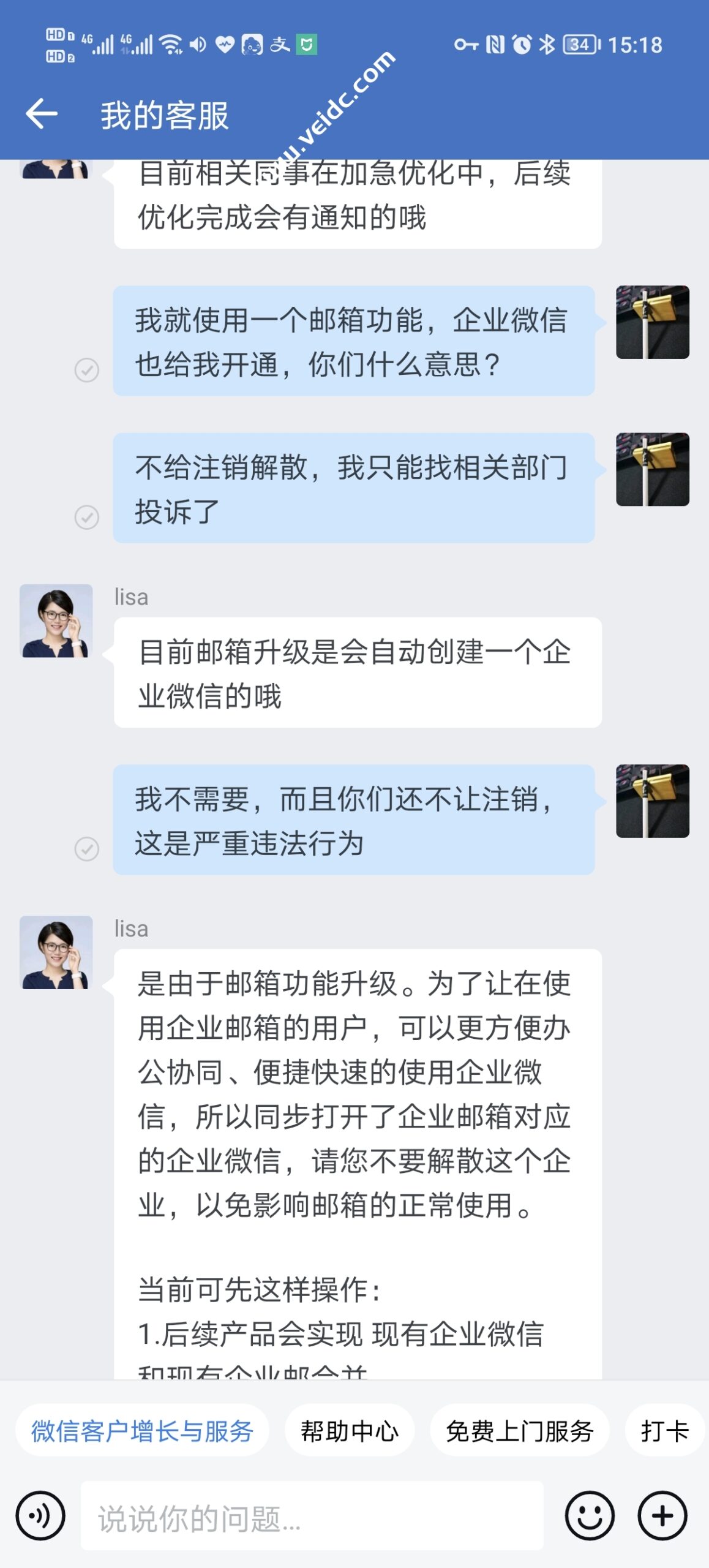View my avatar beside the 严重违法行为 message
This screenshot has width=709, height=1568.
click(x=653, y=801)
